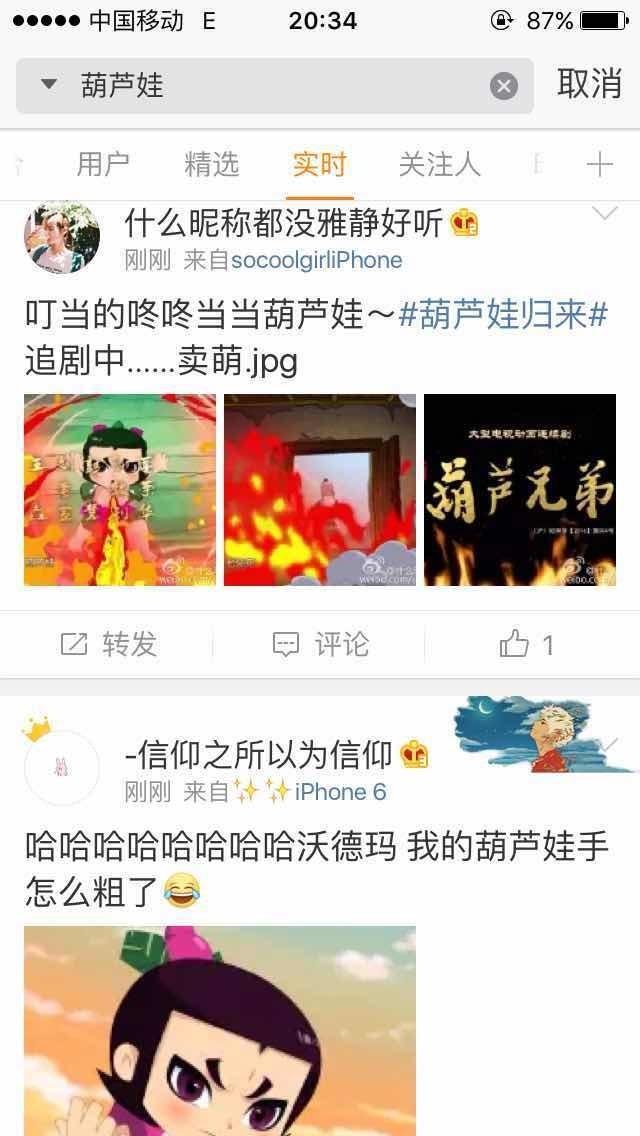Select the 实时 tab

[x=319, y=164]
